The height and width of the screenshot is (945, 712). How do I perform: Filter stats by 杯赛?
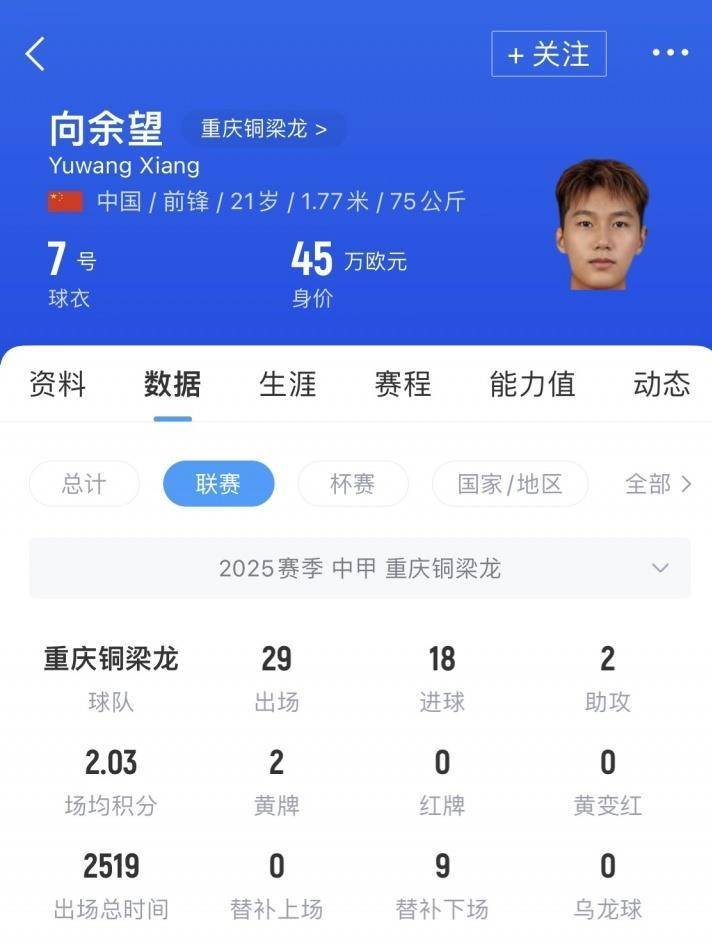pyautogui.click(x=352, y=484)
